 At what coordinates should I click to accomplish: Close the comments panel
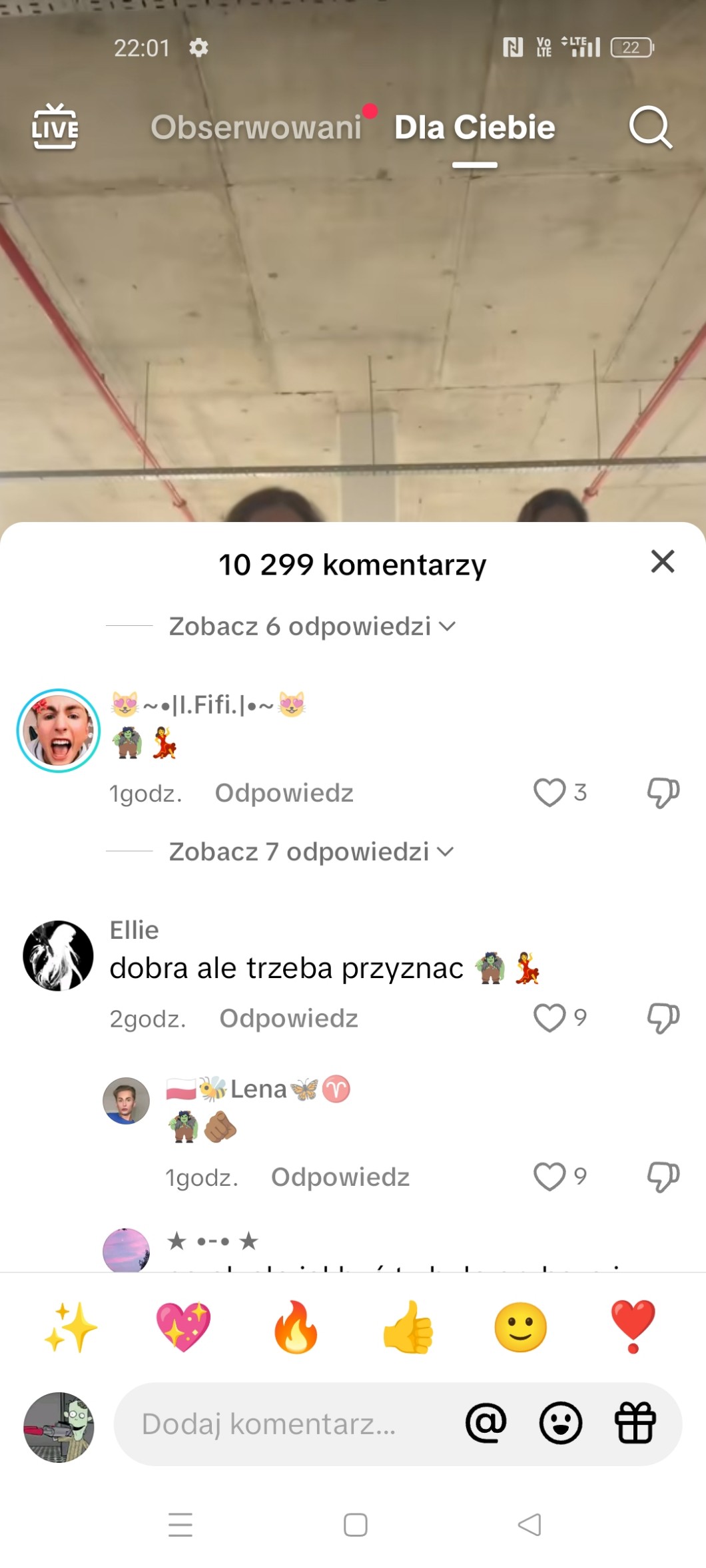[662, 561]
